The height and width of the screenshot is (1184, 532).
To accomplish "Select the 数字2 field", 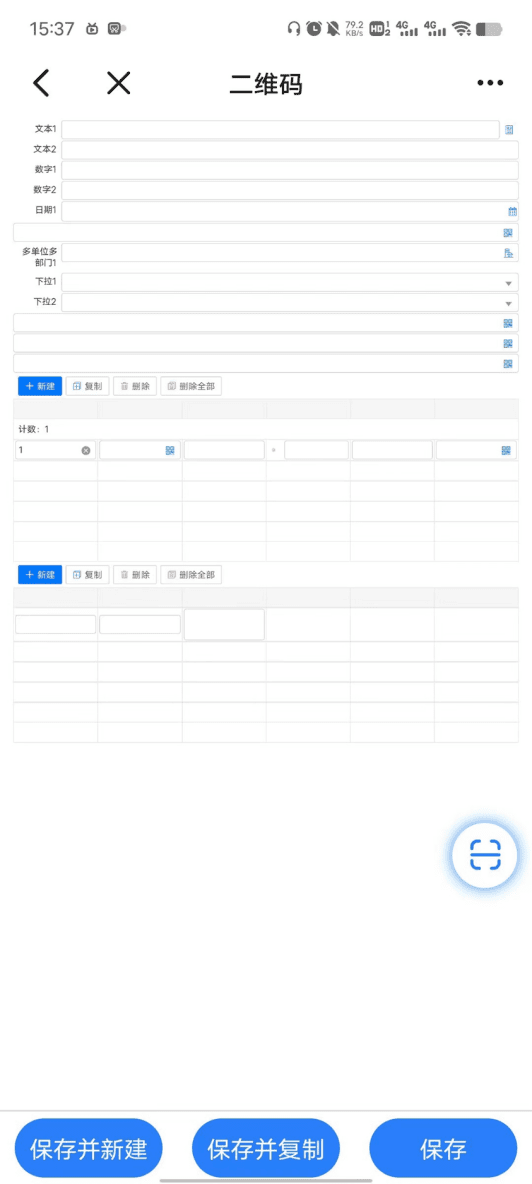I will [291, 190].
